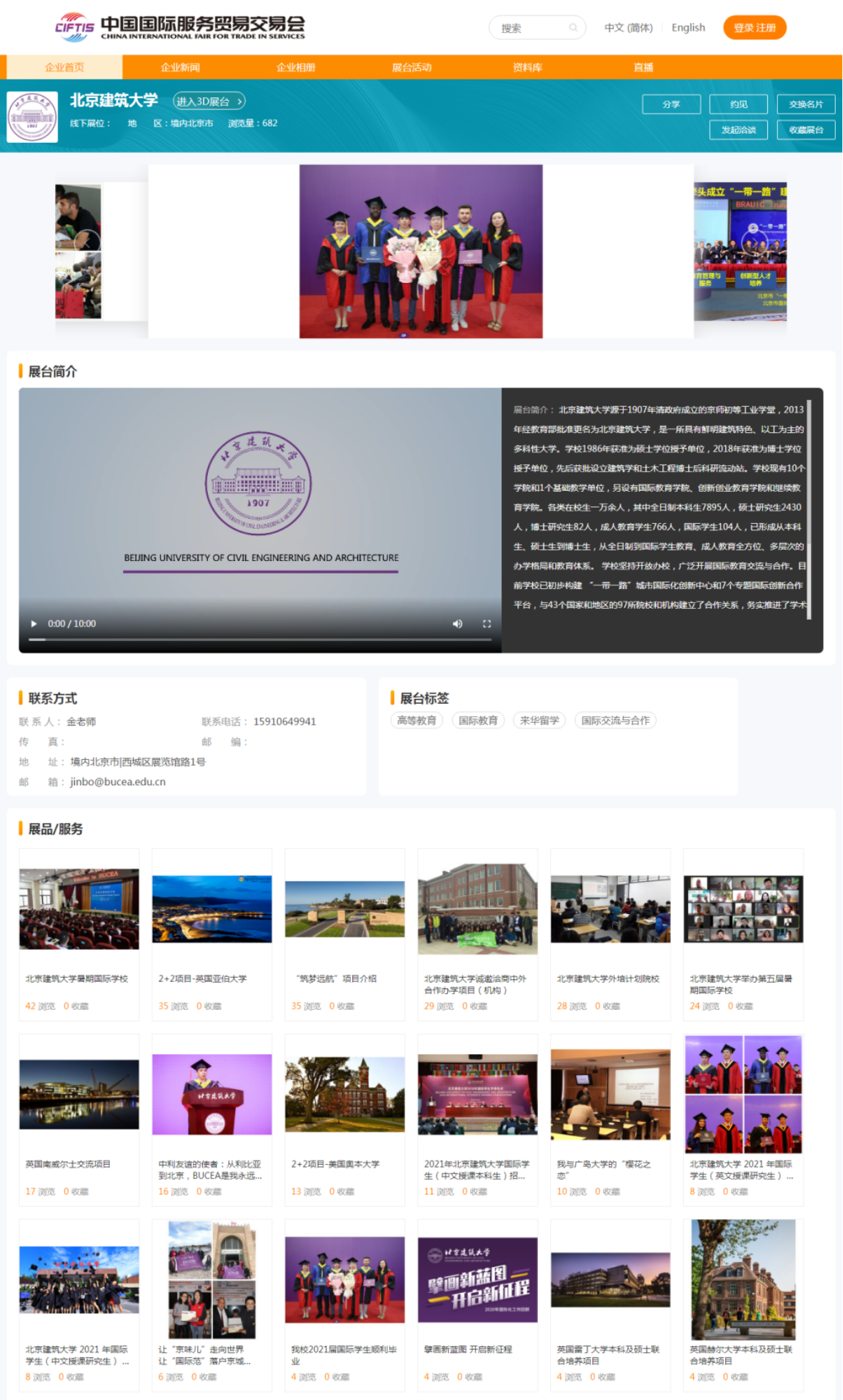
Task: Switch to the 企业新闻 tab
Action: click(180, 67)
